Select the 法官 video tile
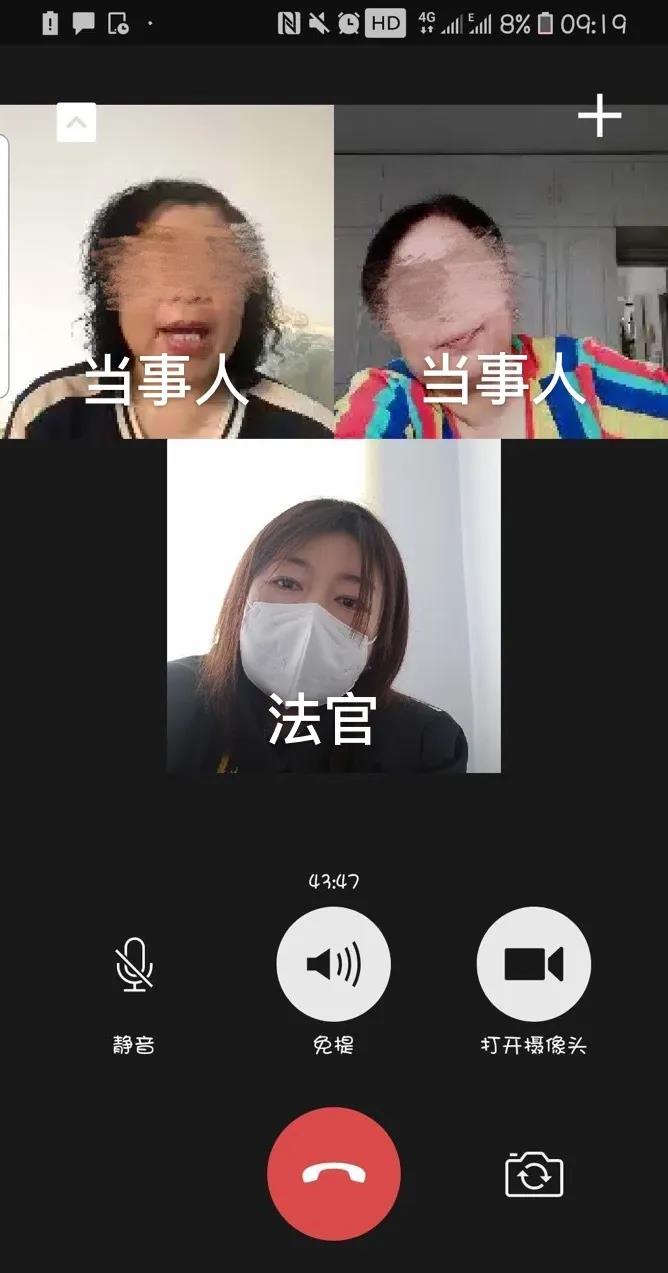This screenshot has height=1273, width=668. click(334, 606)
